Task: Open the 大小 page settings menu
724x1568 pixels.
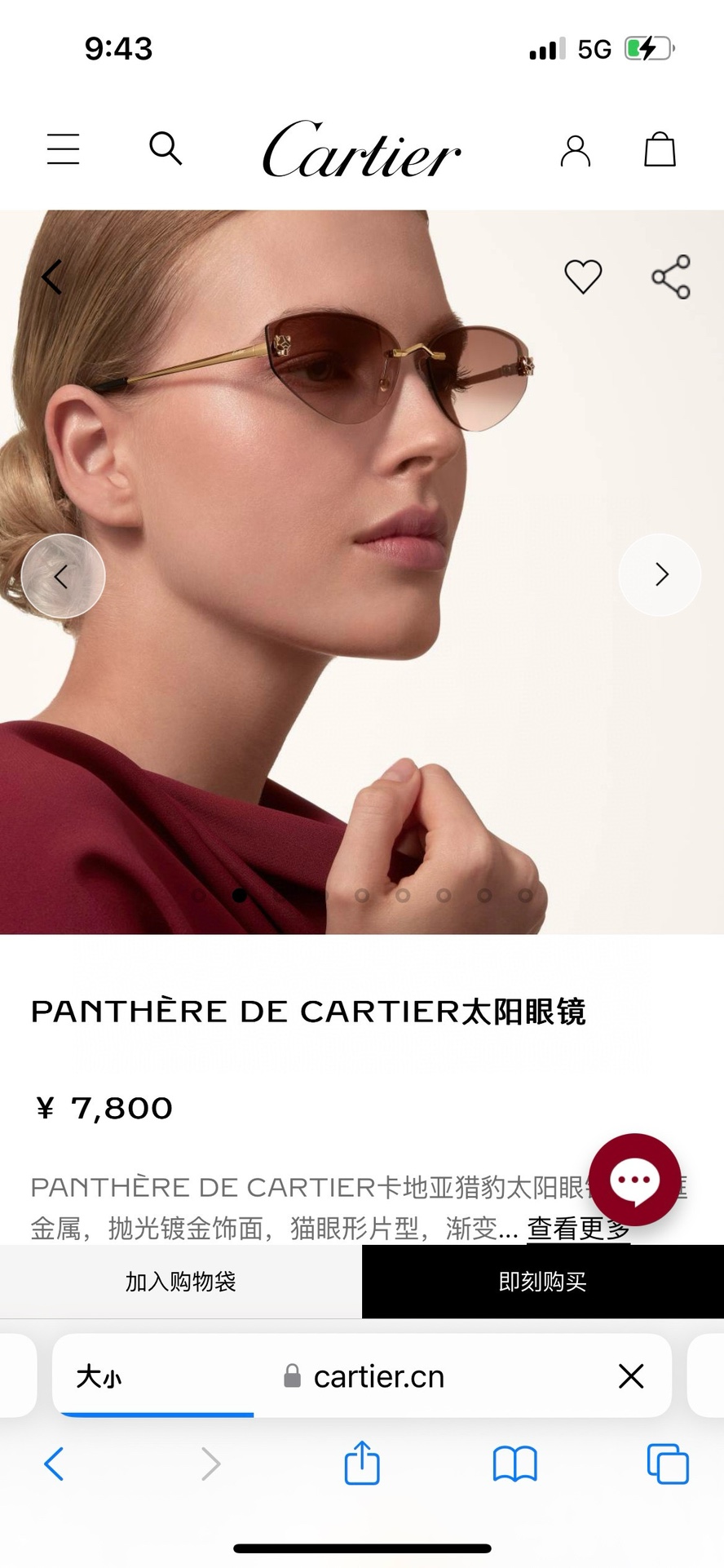Action: point(99,1377)
